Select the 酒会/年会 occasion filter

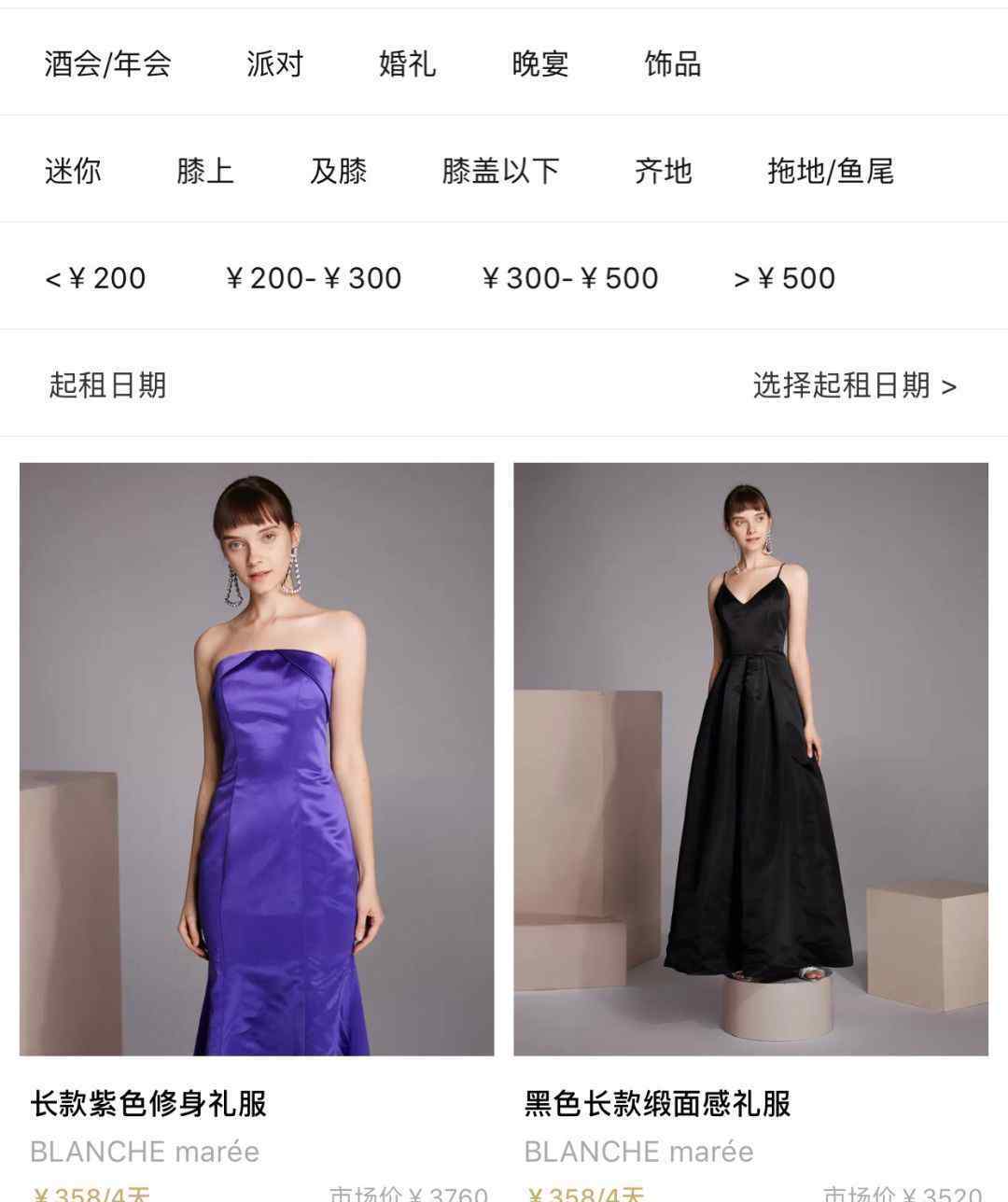pos(107,63)
